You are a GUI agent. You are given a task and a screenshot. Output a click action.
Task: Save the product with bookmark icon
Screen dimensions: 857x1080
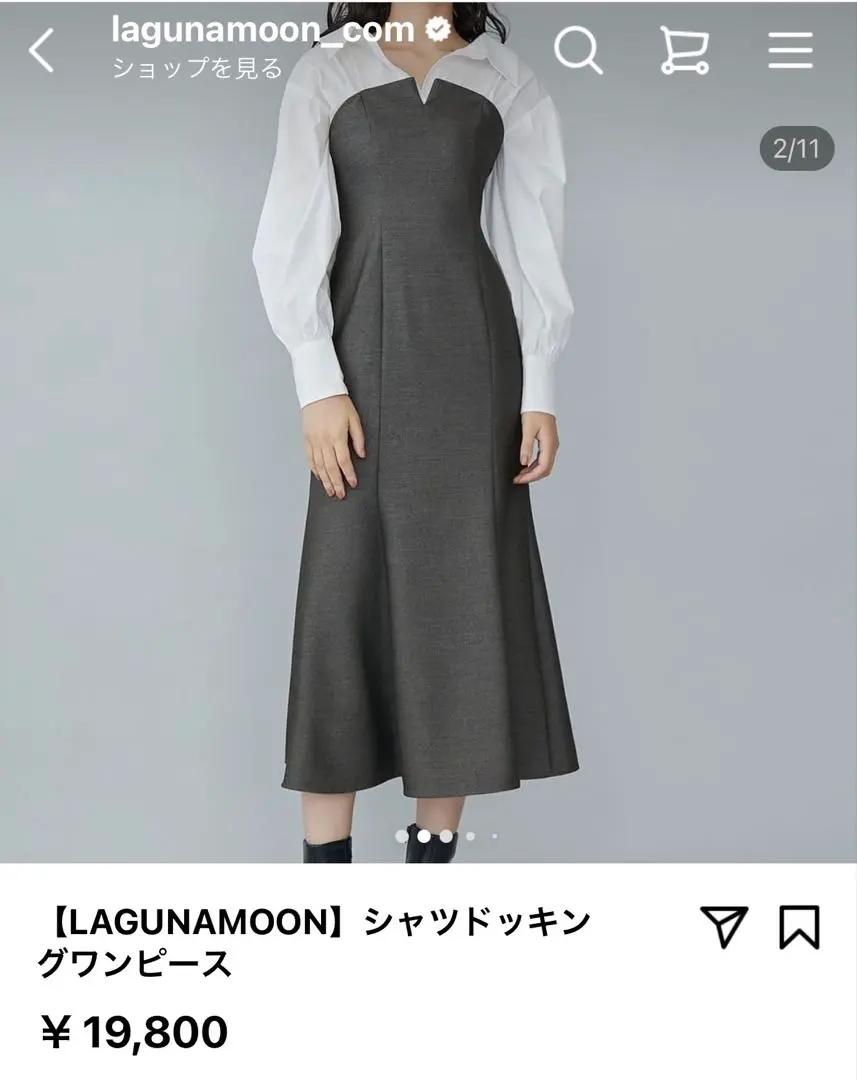point(799,927)
